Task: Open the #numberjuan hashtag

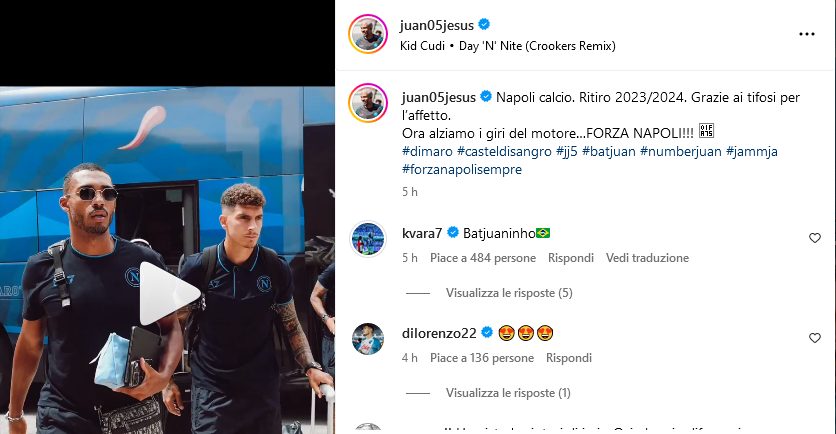Action: click(x=679, y=151)
